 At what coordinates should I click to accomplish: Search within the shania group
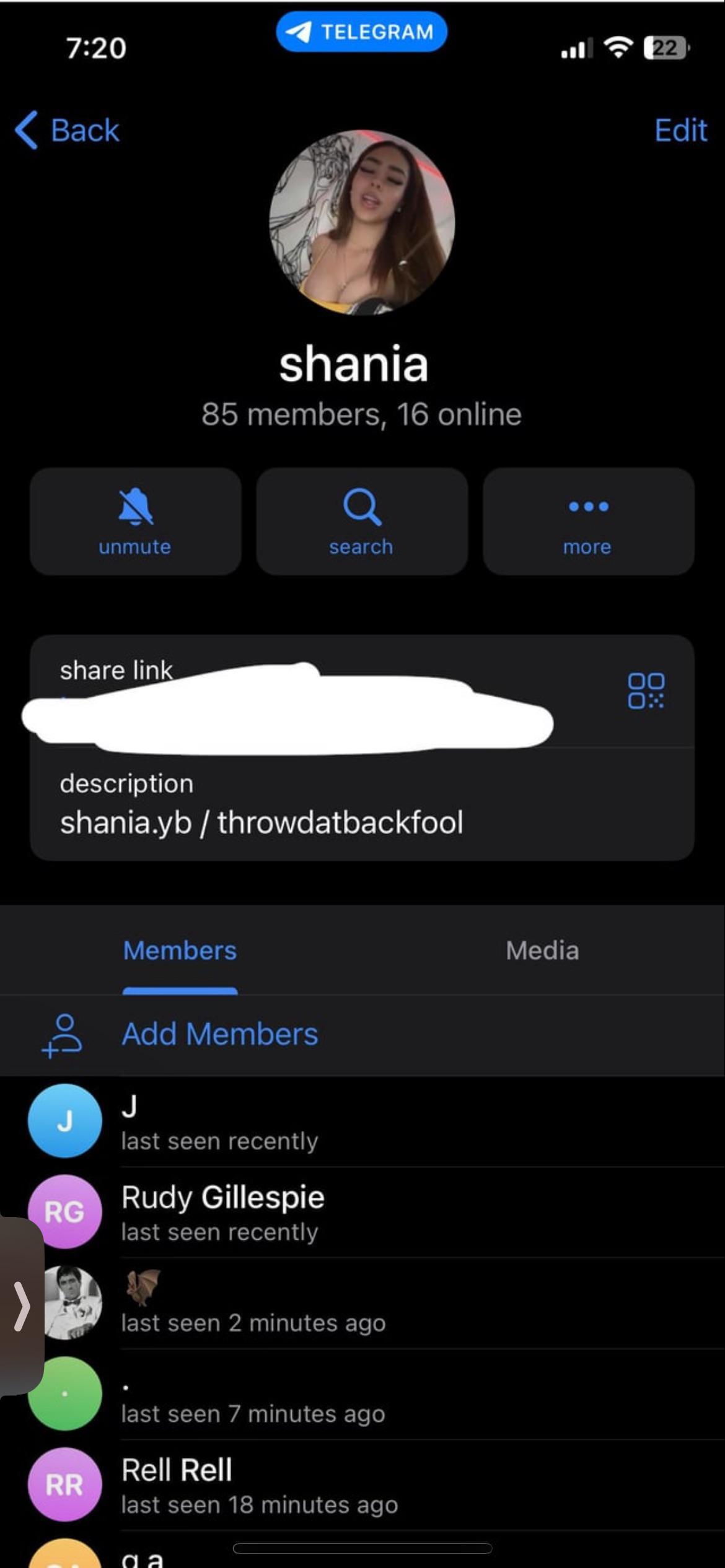(x=362, y=521)
